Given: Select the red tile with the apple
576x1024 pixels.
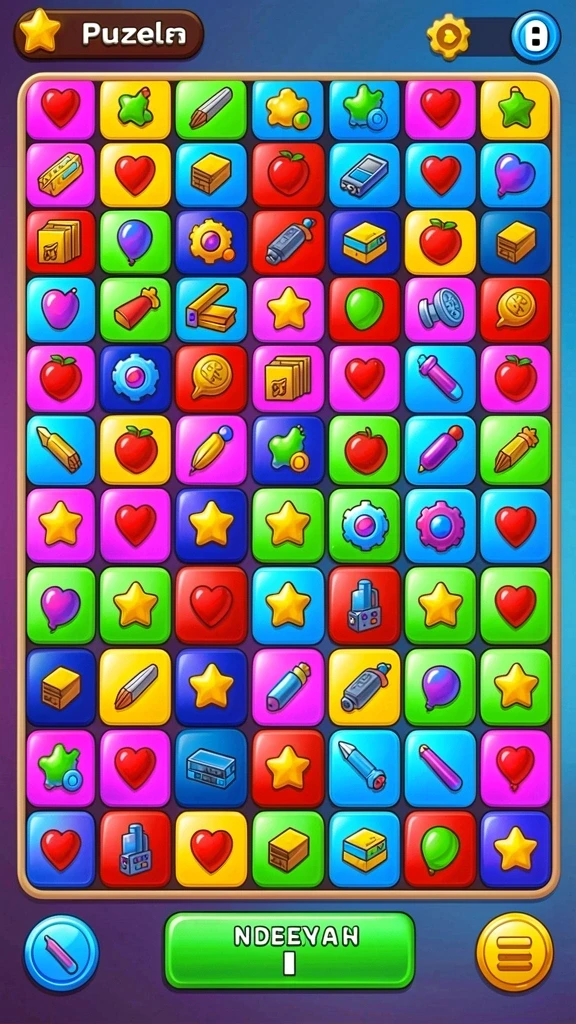Looking at the screenshot, I should point(288,175).
